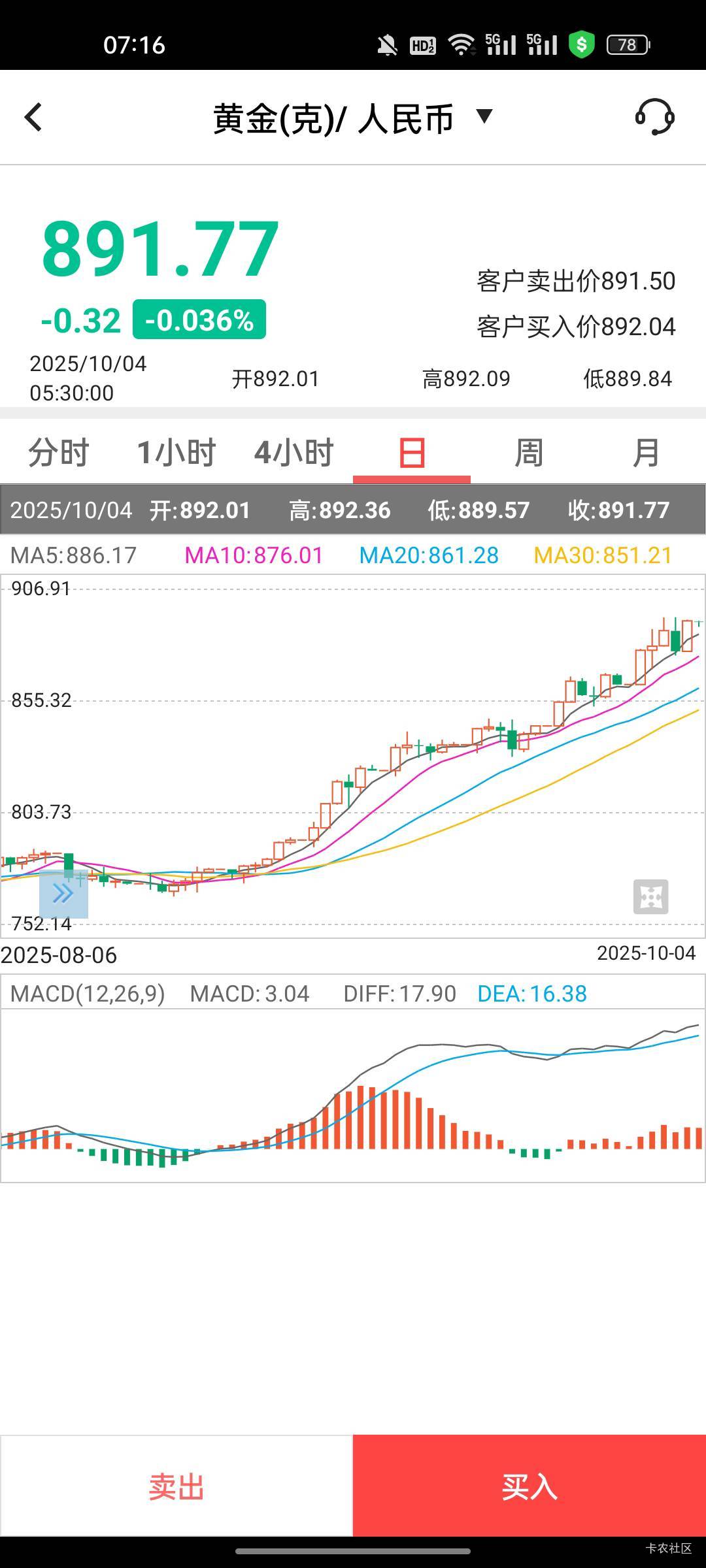Expand the chart to fullscreen
Image resolution: width=706 pixels, height=1568 pixels.
click(650, 896)
